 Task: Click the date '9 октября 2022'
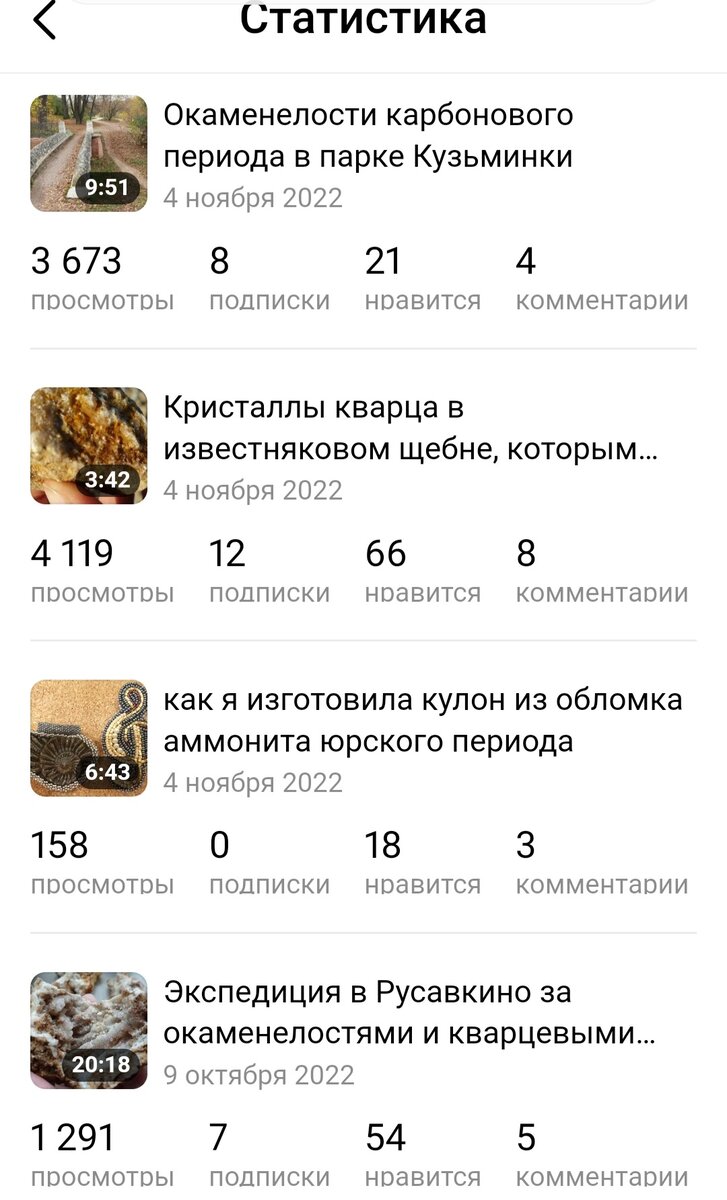(258, 1075)
